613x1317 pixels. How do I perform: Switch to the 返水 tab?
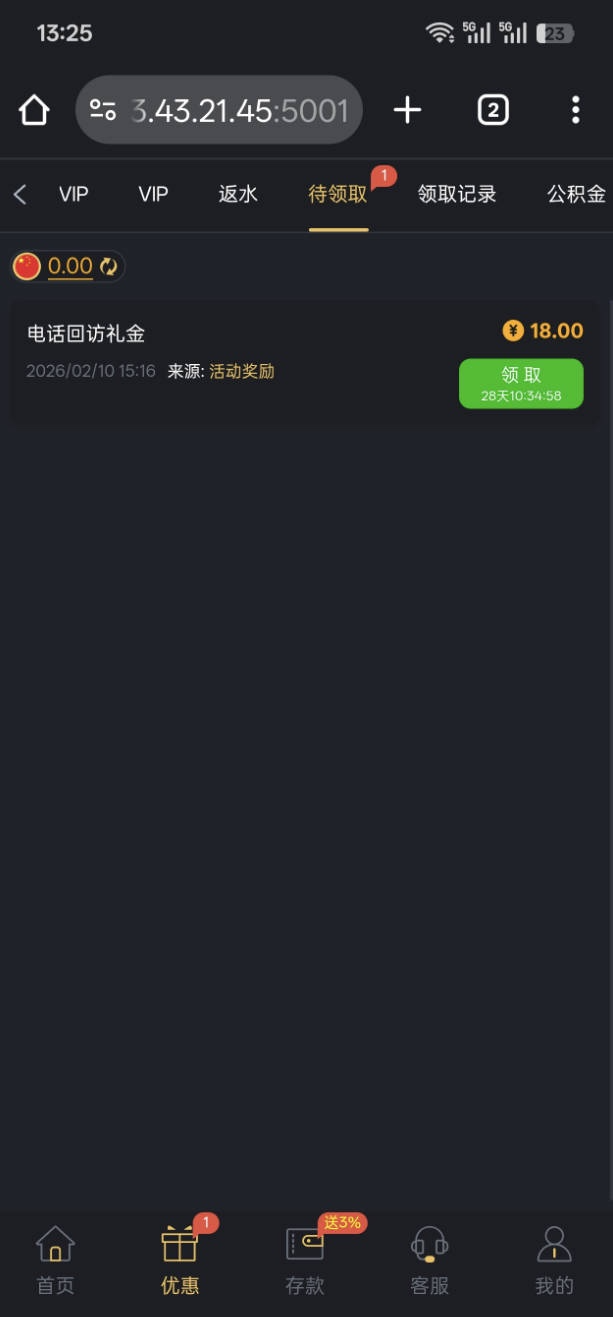pos(238,194)
